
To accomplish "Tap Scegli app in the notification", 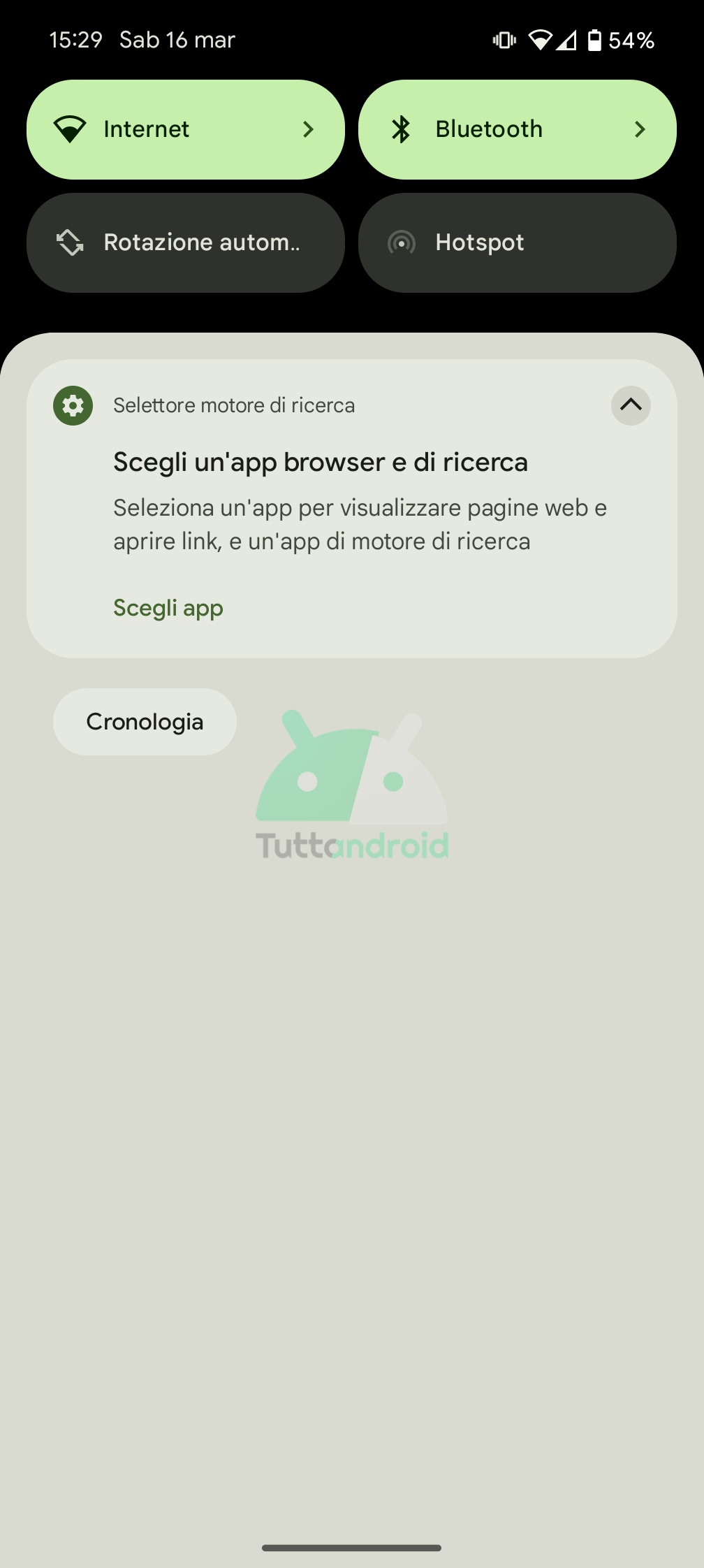I will coord(168,608).
